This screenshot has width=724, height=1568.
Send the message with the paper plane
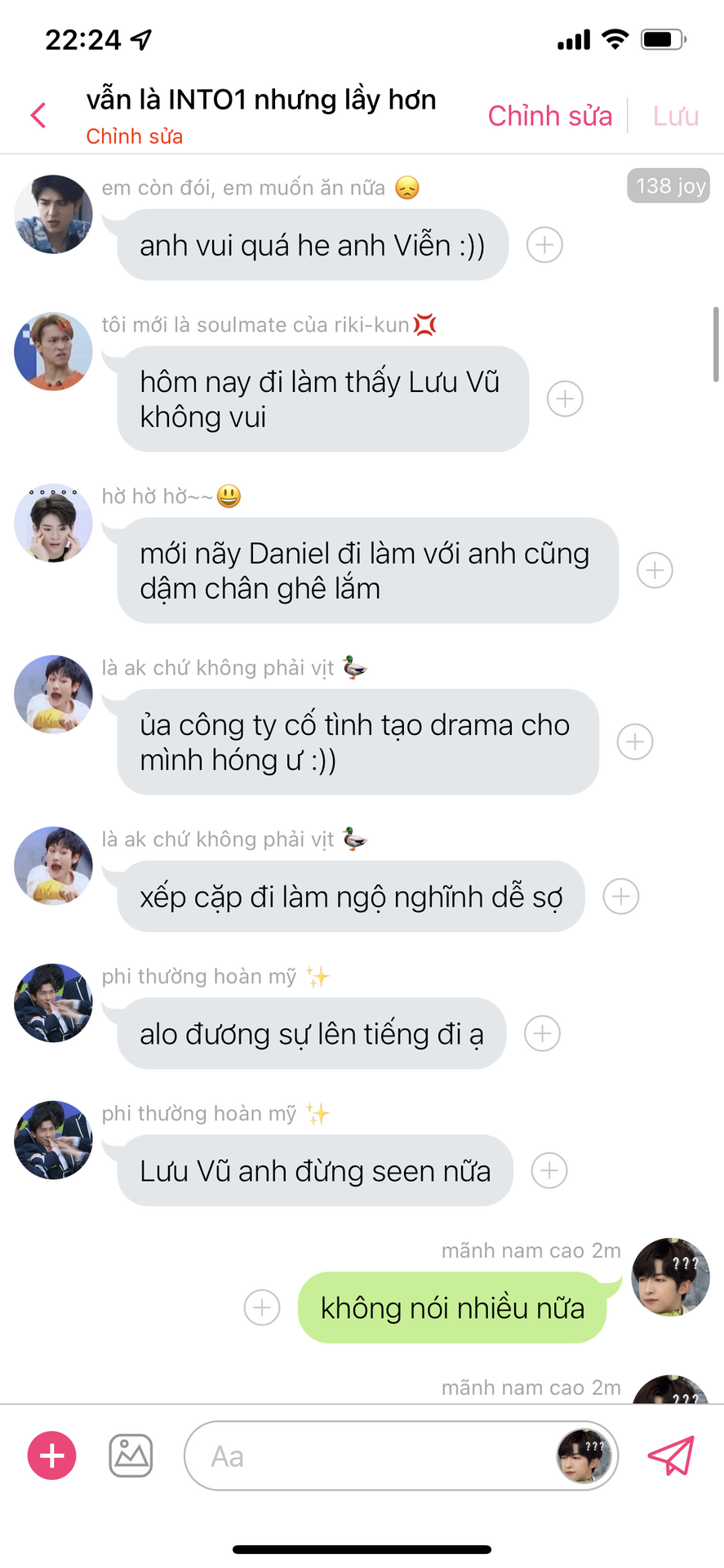pyautogui.click(x=671, y=1455)
